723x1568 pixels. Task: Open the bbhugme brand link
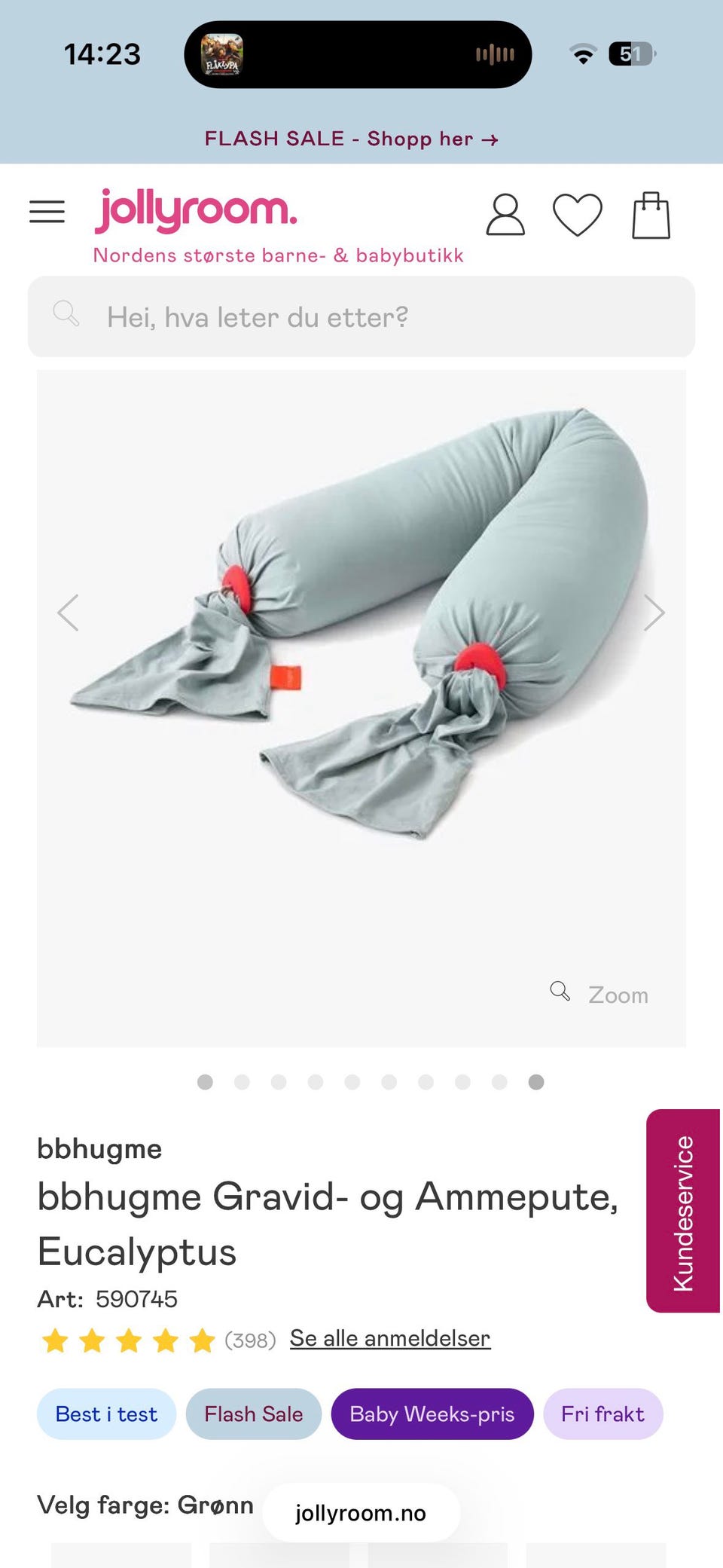(x=99, y=1149)
